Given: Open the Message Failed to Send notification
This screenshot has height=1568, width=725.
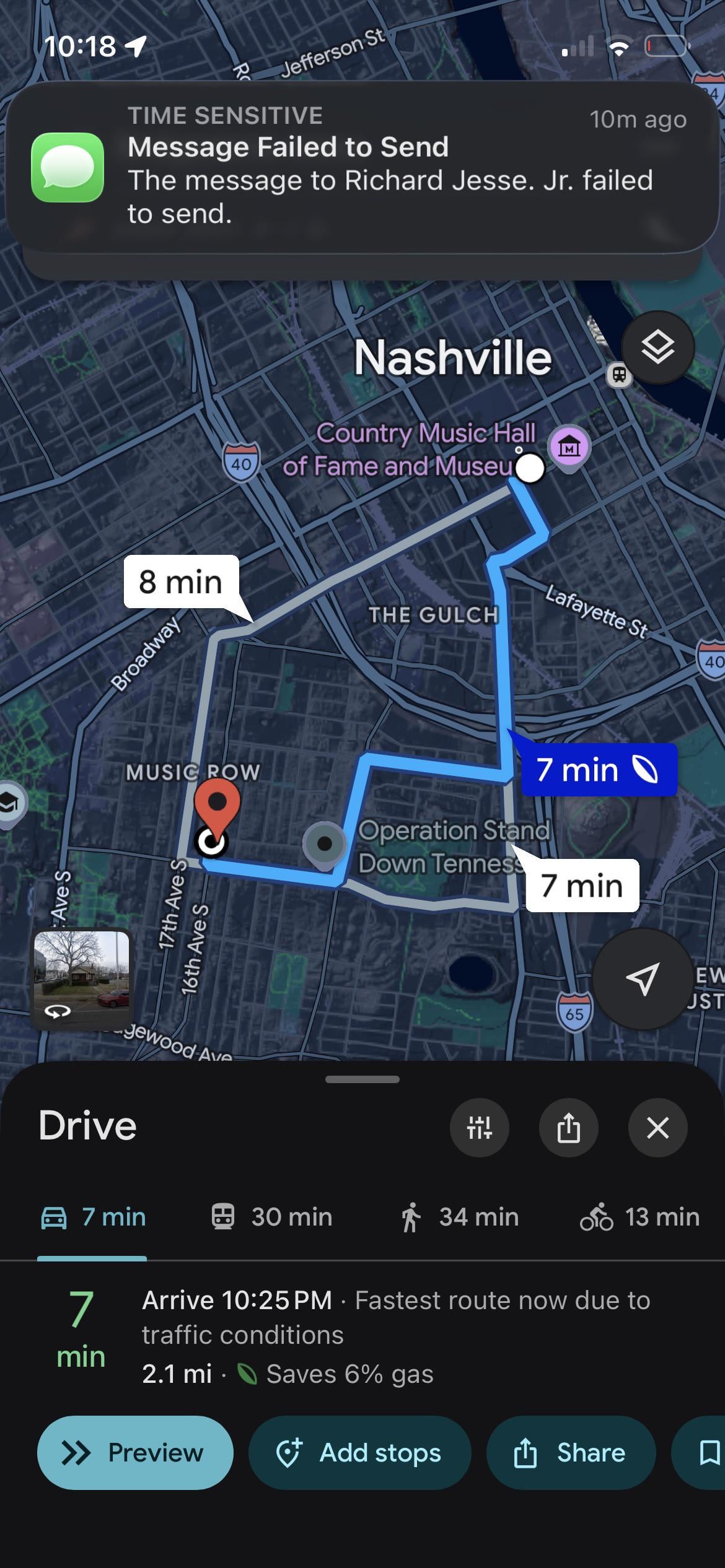Looking at the screenshot, I should click(x=362, y=166).
